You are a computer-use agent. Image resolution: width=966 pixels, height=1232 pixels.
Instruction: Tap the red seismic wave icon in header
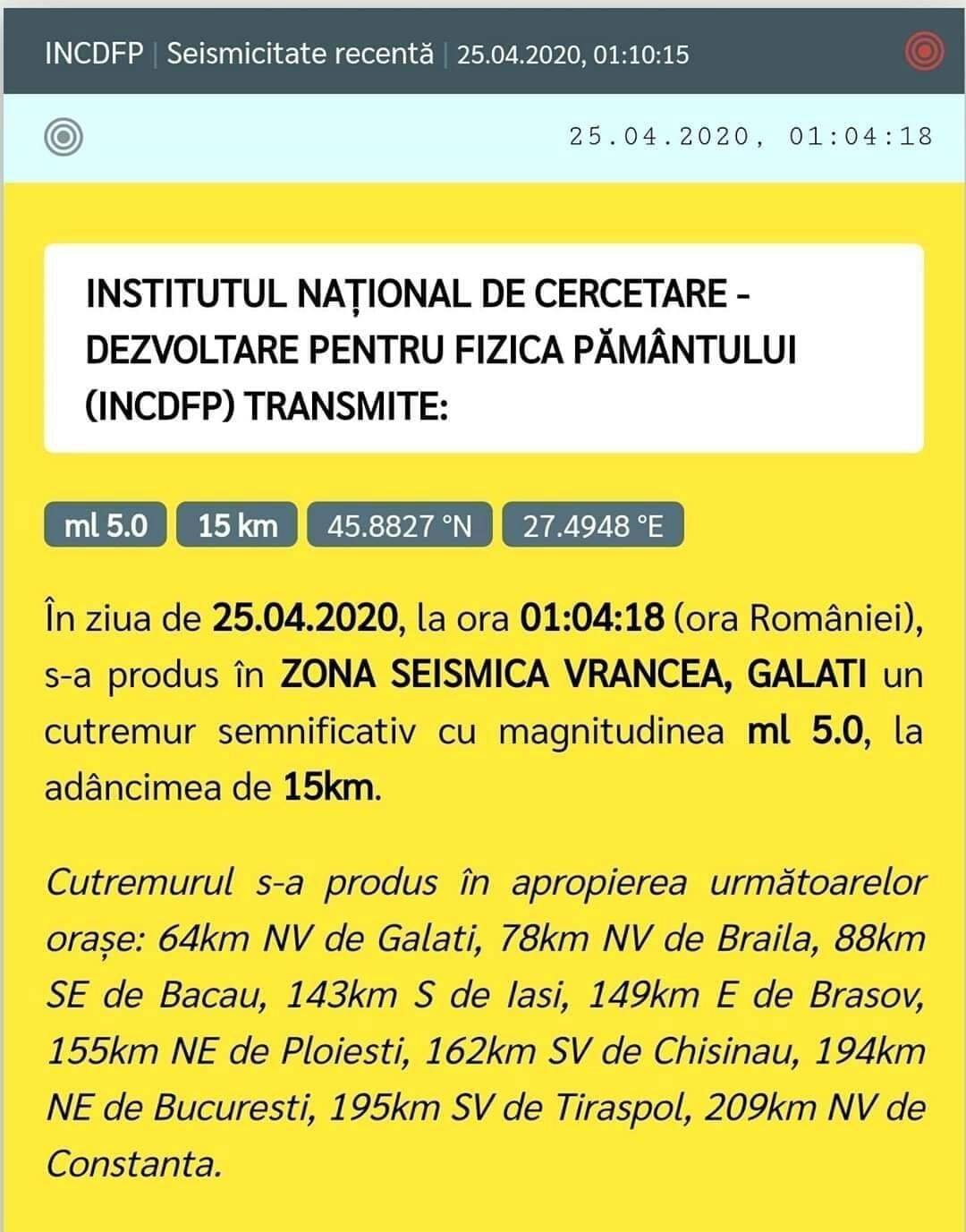point(924,51)
